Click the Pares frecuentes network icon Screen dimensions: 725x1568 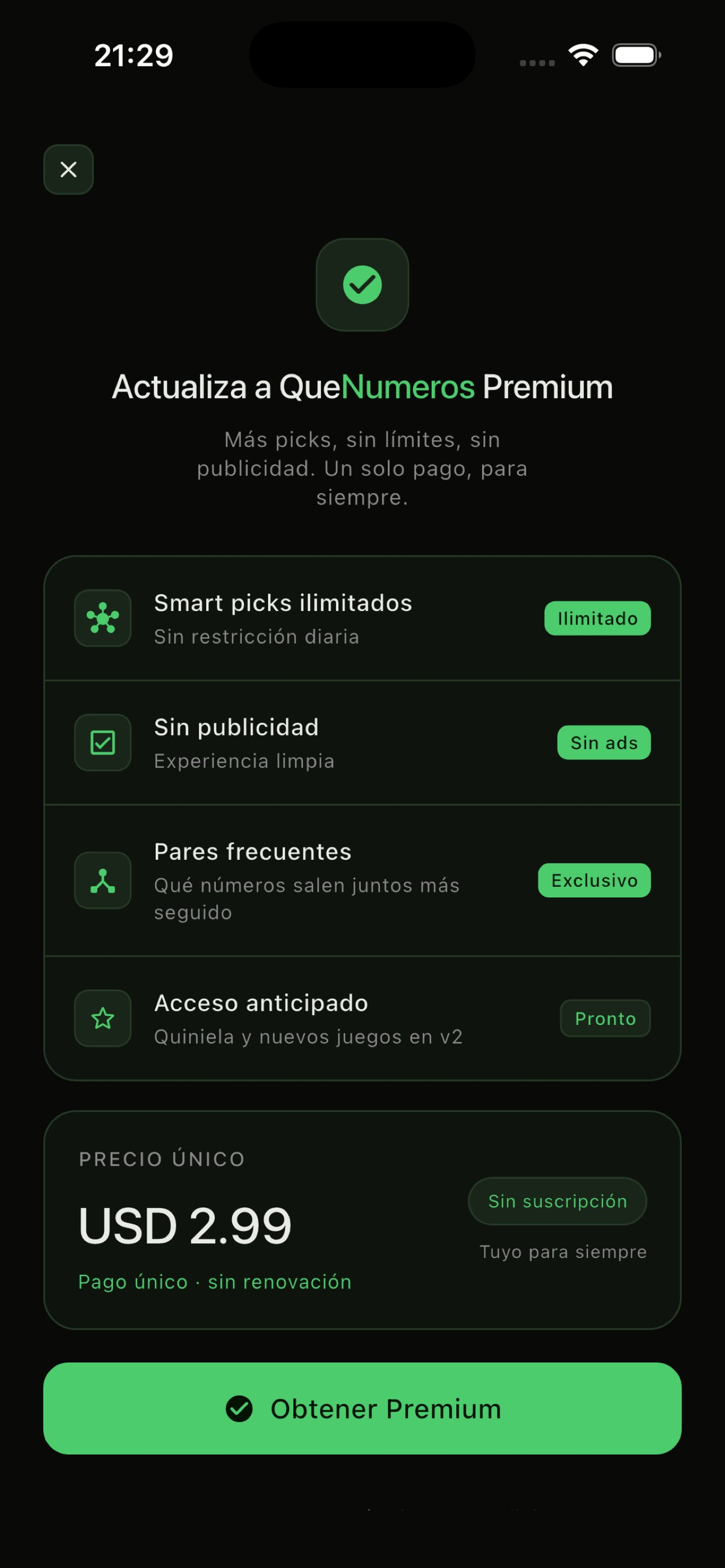pos(102,880)
